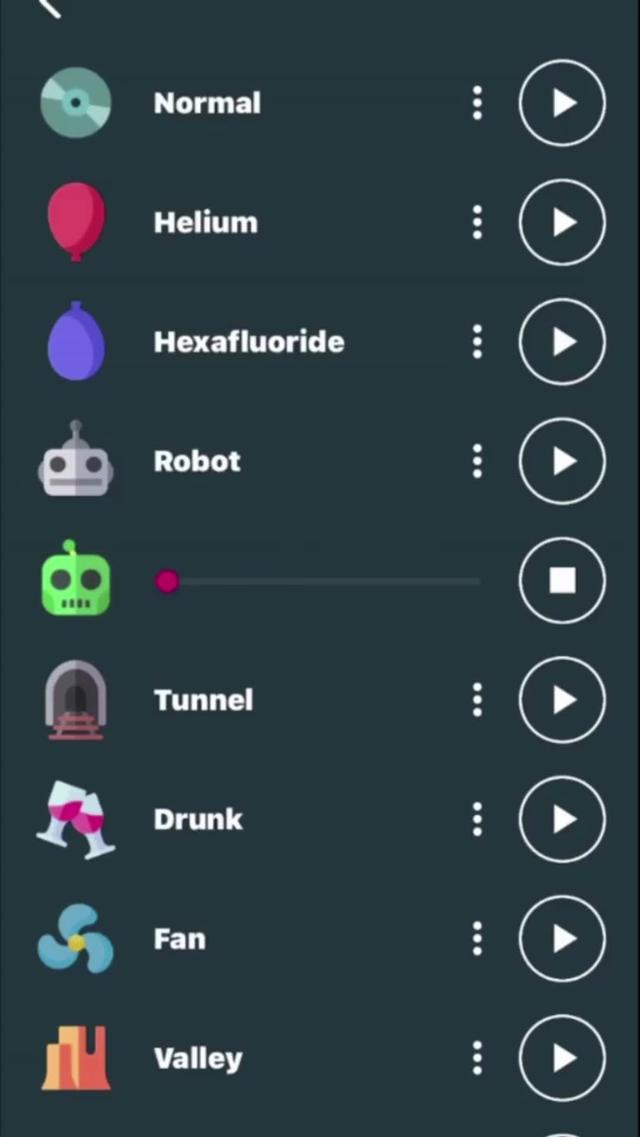This screenshot has width=640, height=1137.
Task: Play the Fan voice effect
Action: tap(562, 939)
